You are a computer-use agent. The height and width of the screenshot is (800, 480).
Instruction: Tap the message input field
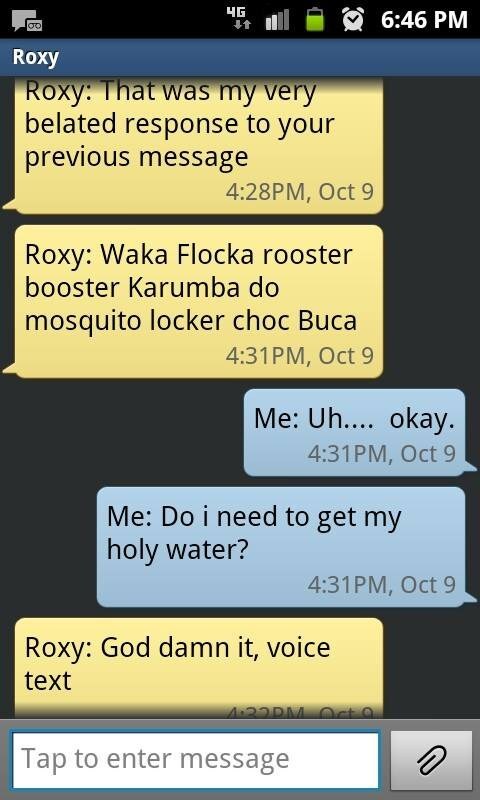point(195,759)
